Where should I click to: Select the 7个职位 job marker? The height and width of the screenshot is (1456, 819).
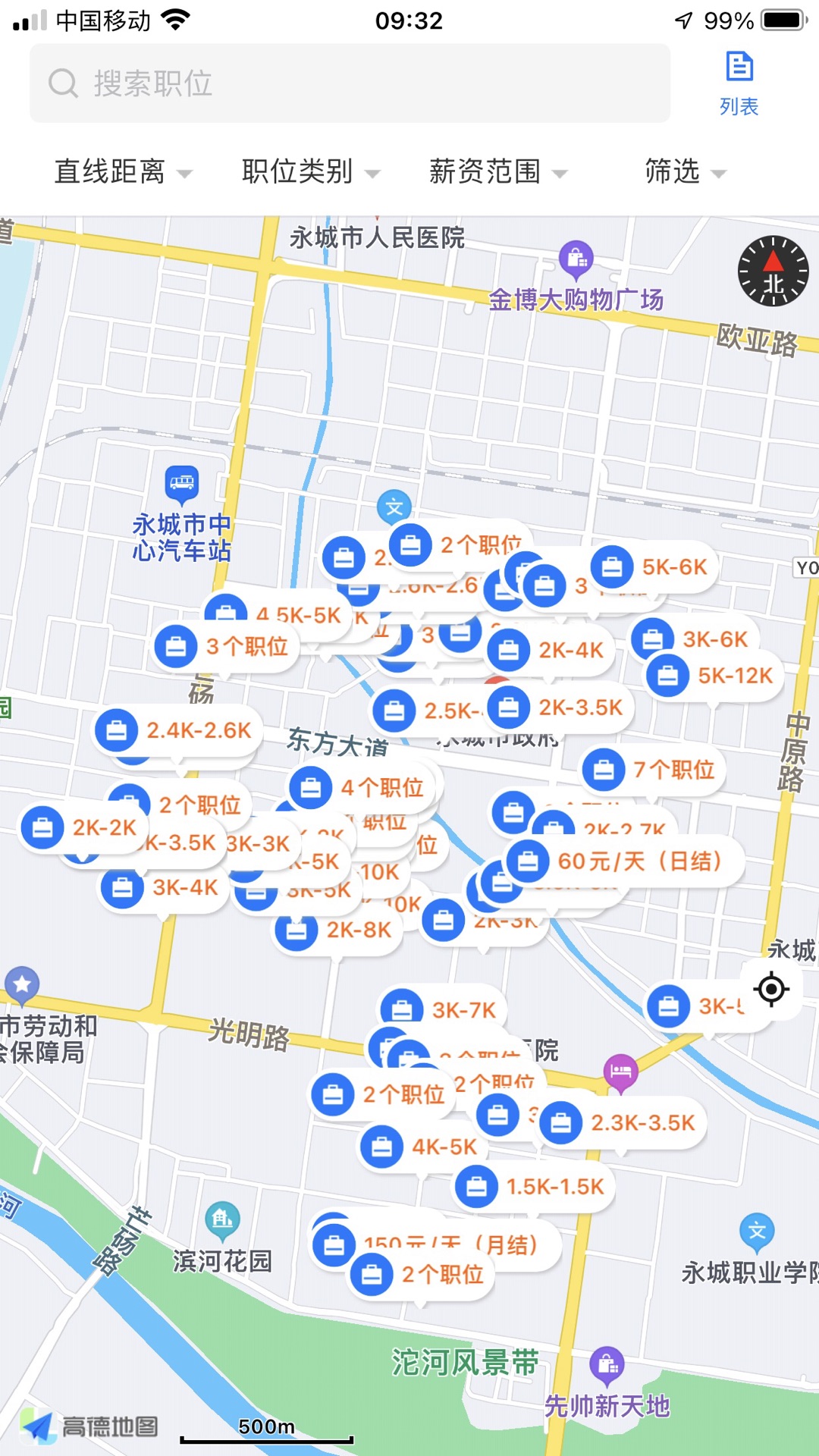pyautogui.click(x=652, y=770)
